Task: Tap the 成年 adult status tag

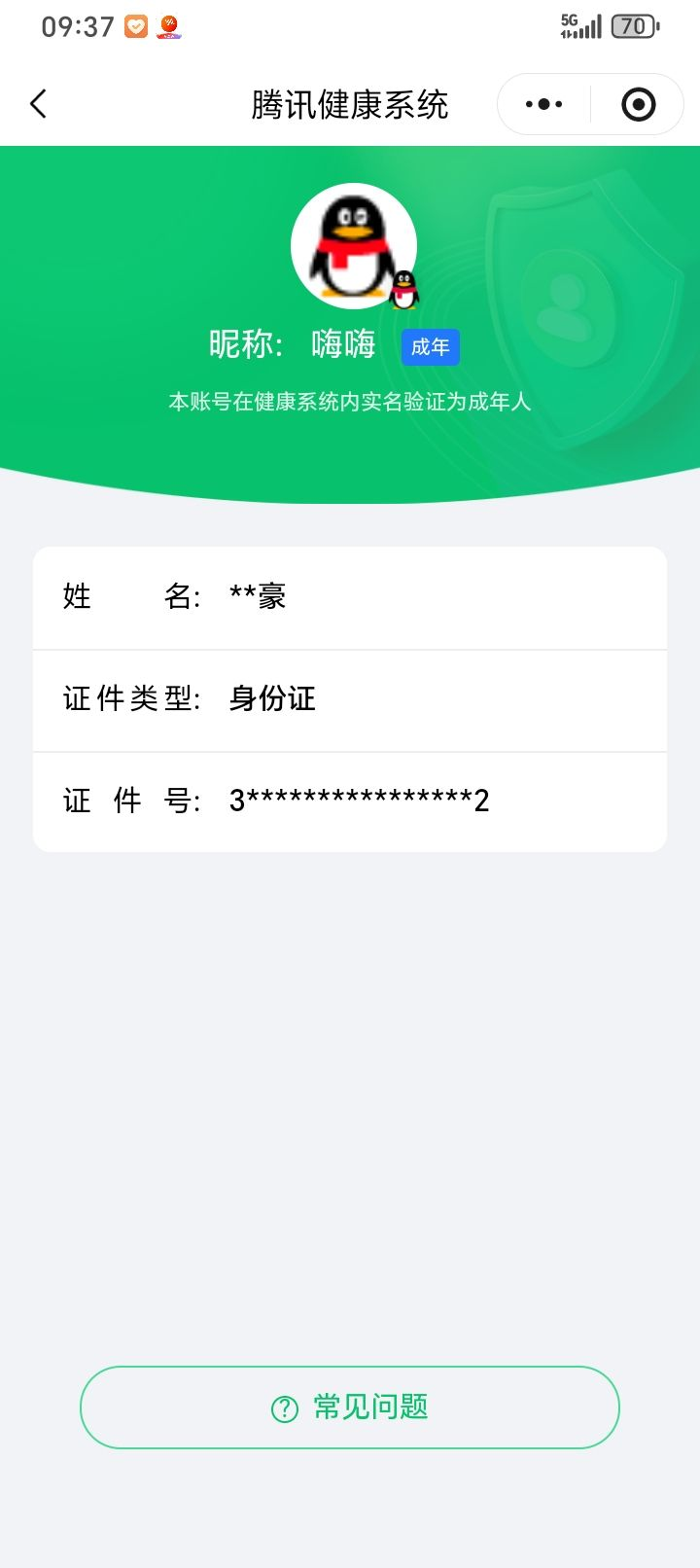Action: (x=430, y=347)
